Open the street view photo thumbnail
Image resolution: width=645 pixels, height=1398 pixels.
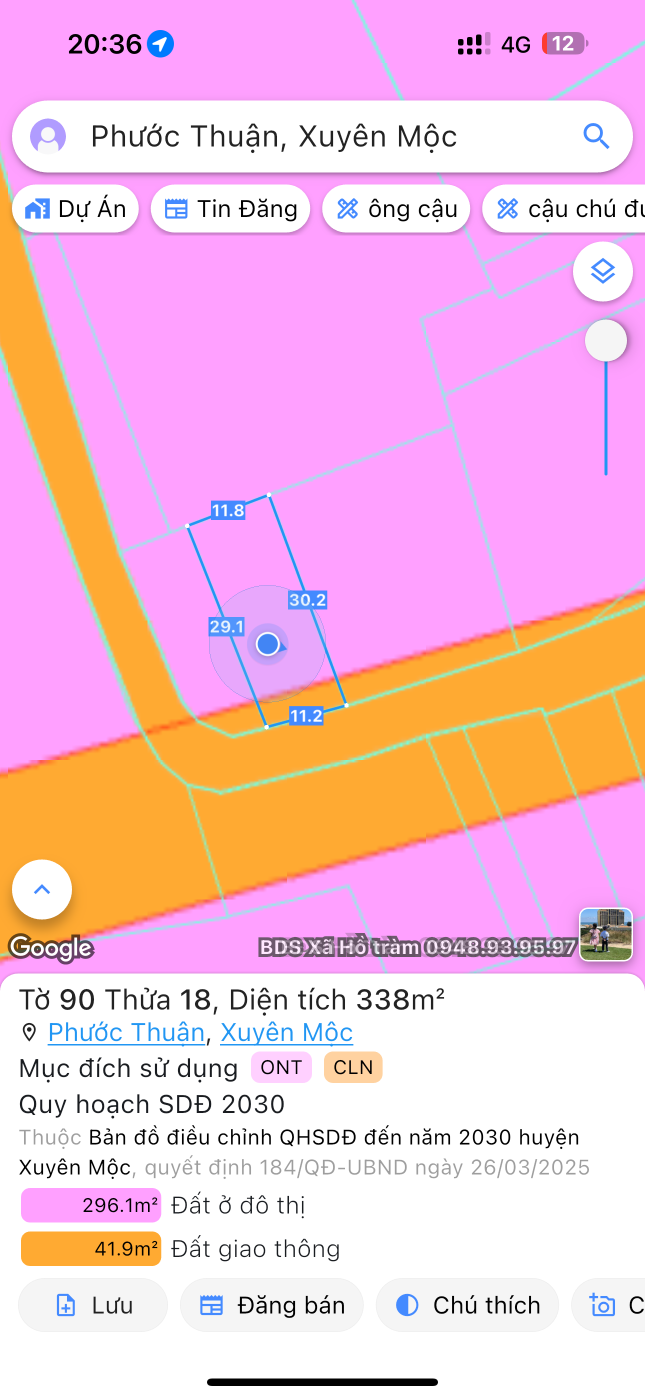(606, 934)
